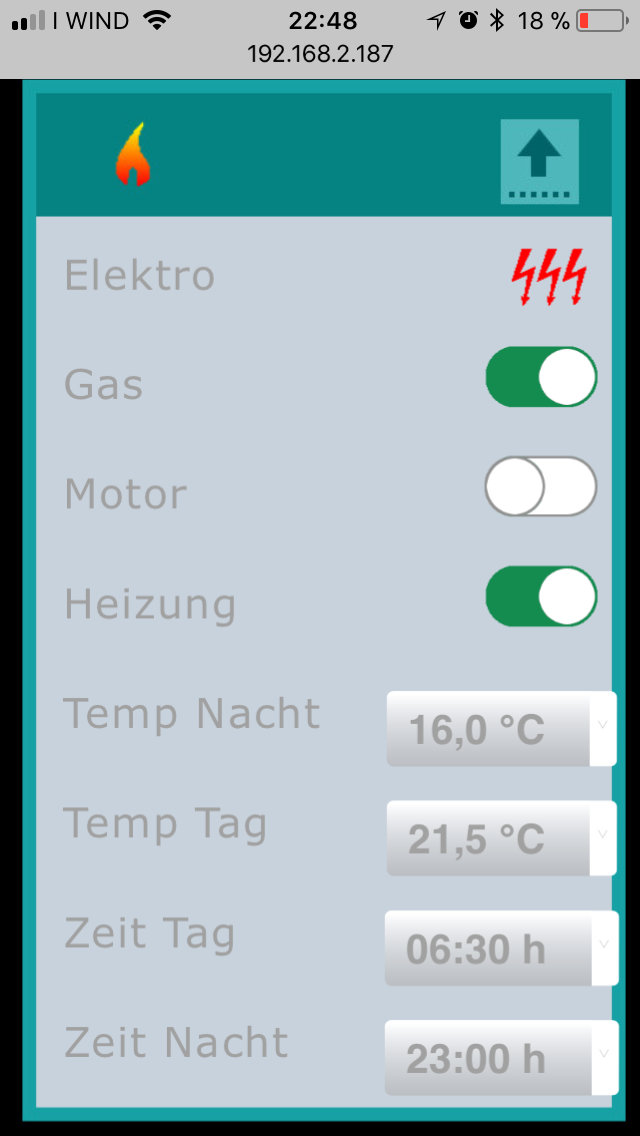Open the Temp Nacht dropdown
Screen dimensions: 640x1136
coord(501,729)
